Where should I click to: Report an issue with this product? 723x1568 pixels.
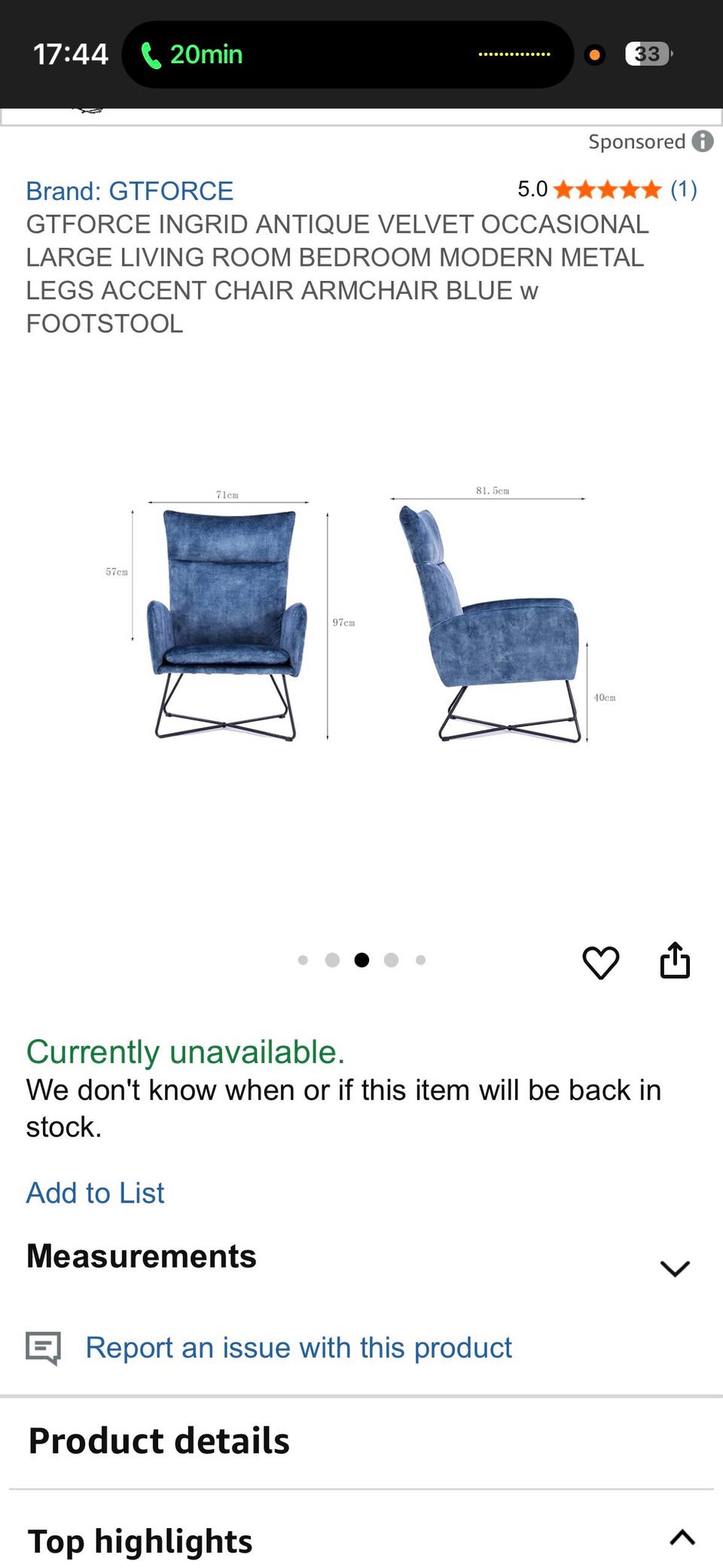[x=298, y=1347]
